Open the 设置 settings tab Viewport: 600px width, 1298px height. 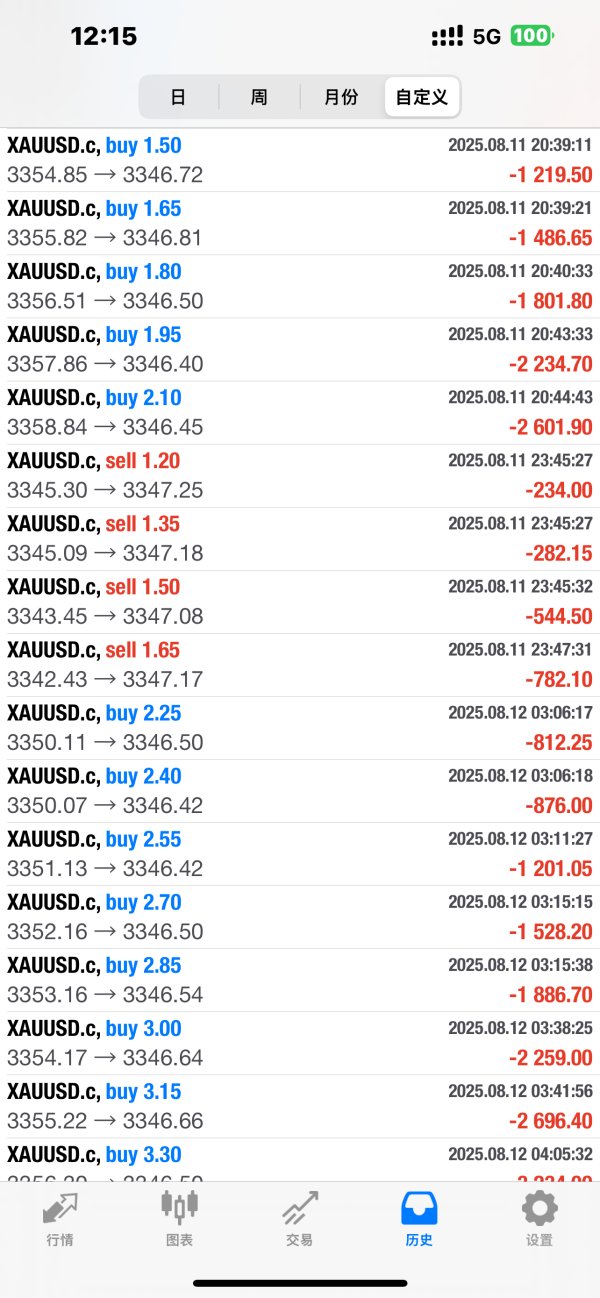coord(539,1219)
